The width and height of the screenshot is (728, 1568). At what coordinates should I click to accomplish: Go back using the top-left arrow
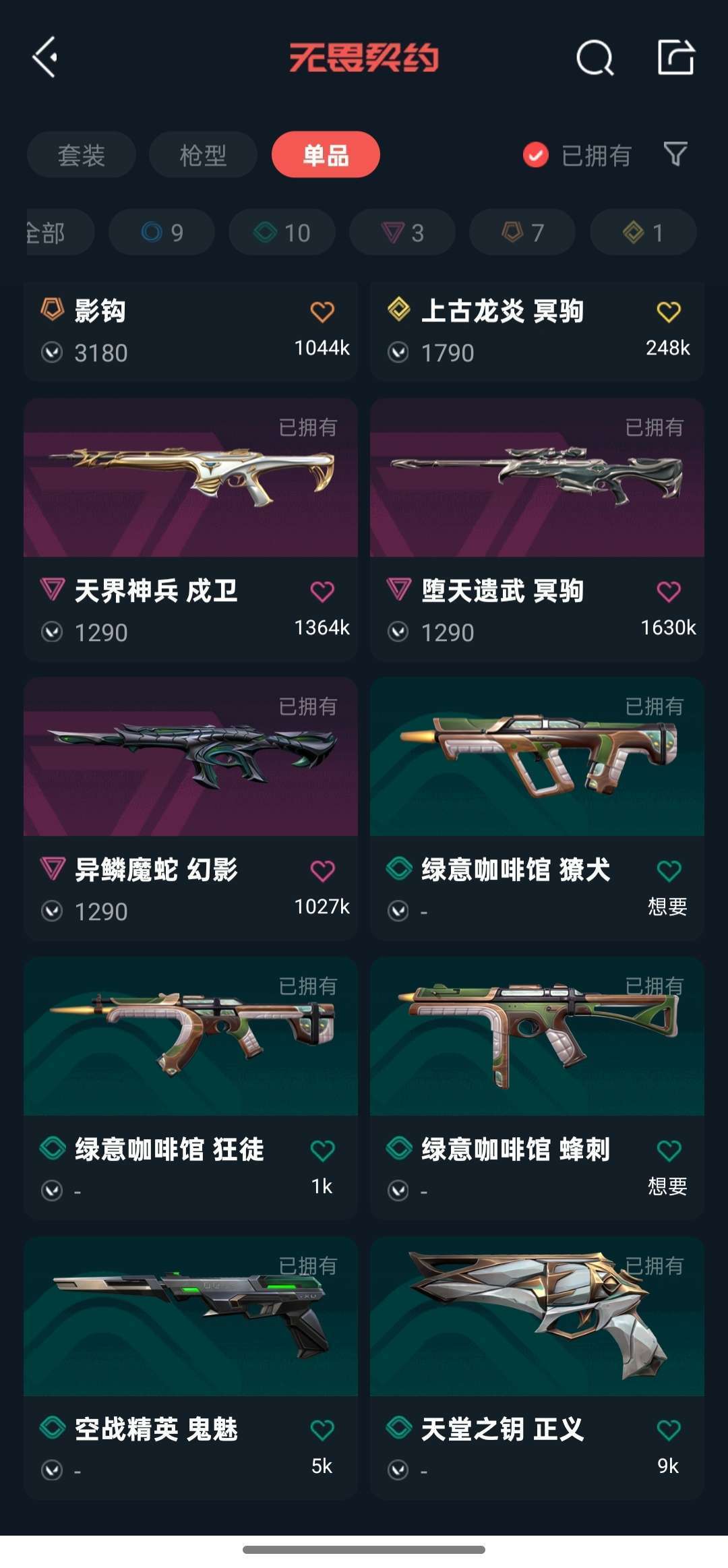coord(44,57)
